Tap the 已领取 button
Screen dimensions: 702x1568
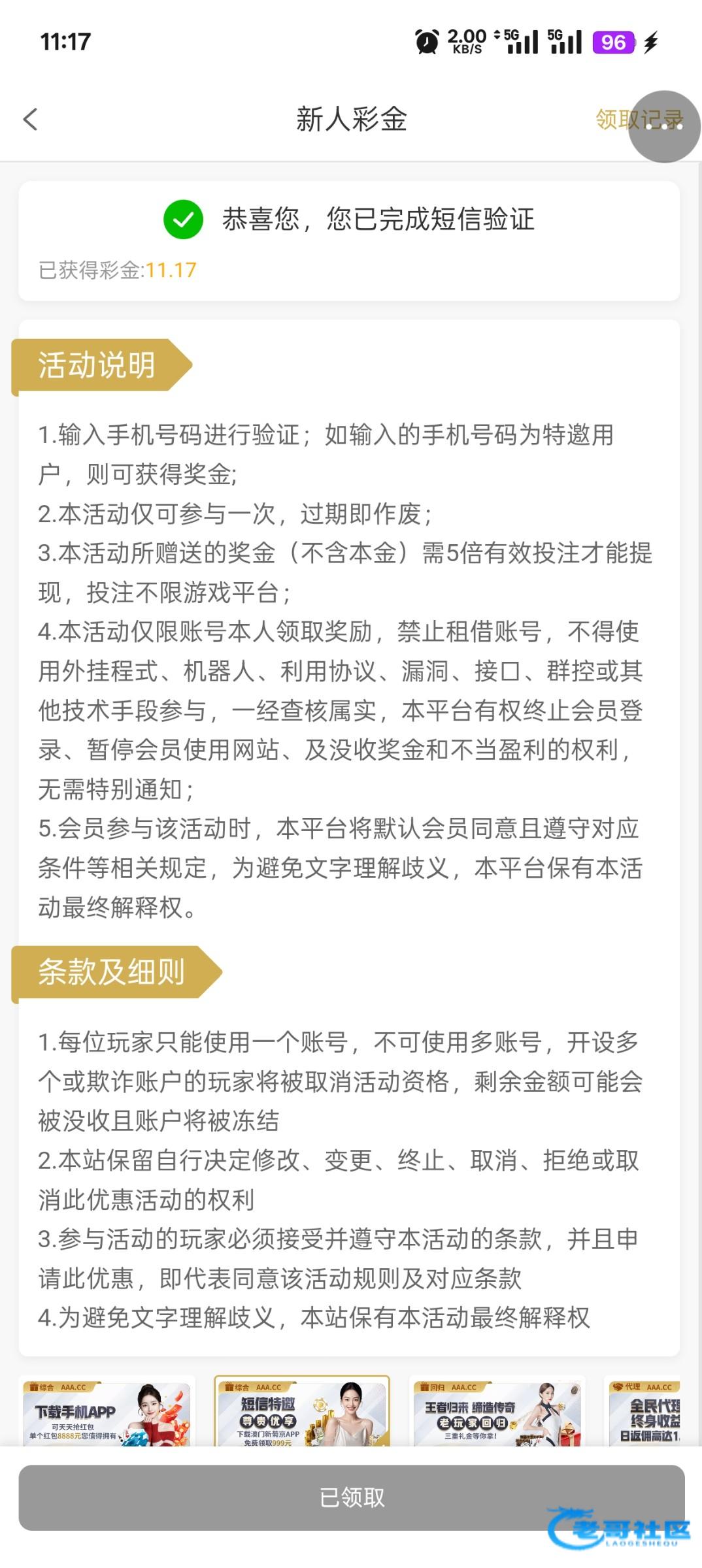coord(351,1497)
